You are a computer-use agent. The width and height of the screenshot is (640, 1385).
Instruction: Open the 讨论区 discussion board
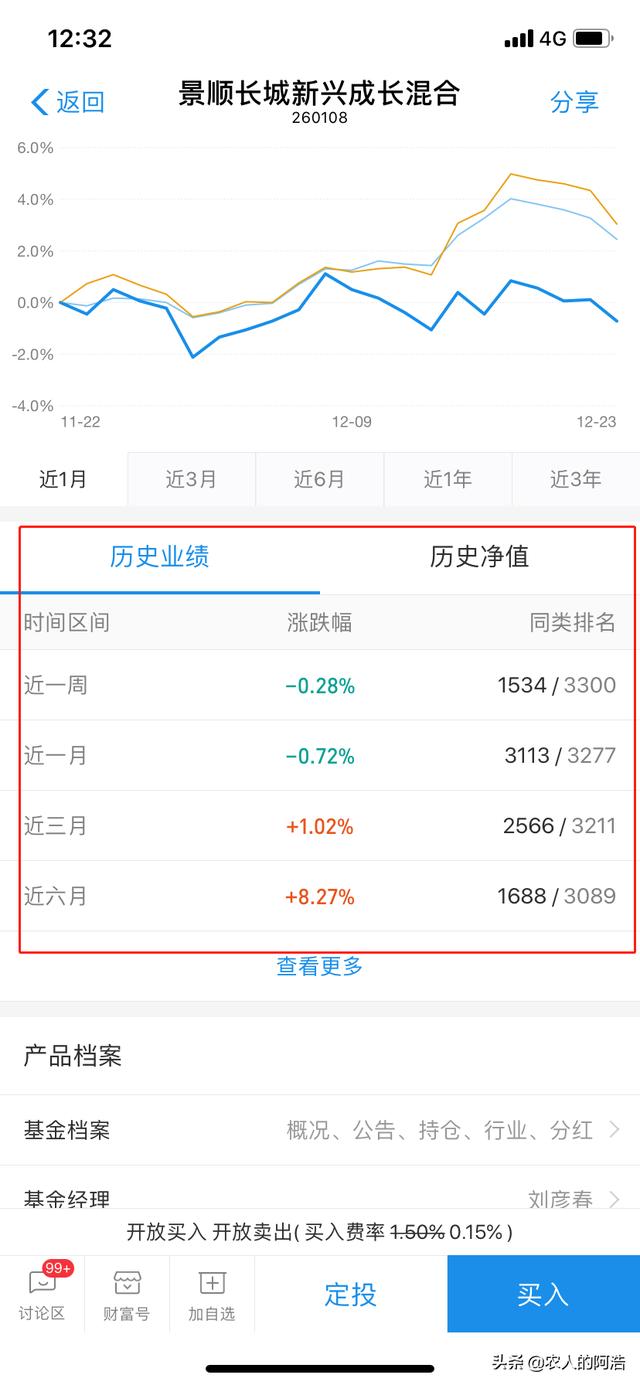[x=42, y=1295]
